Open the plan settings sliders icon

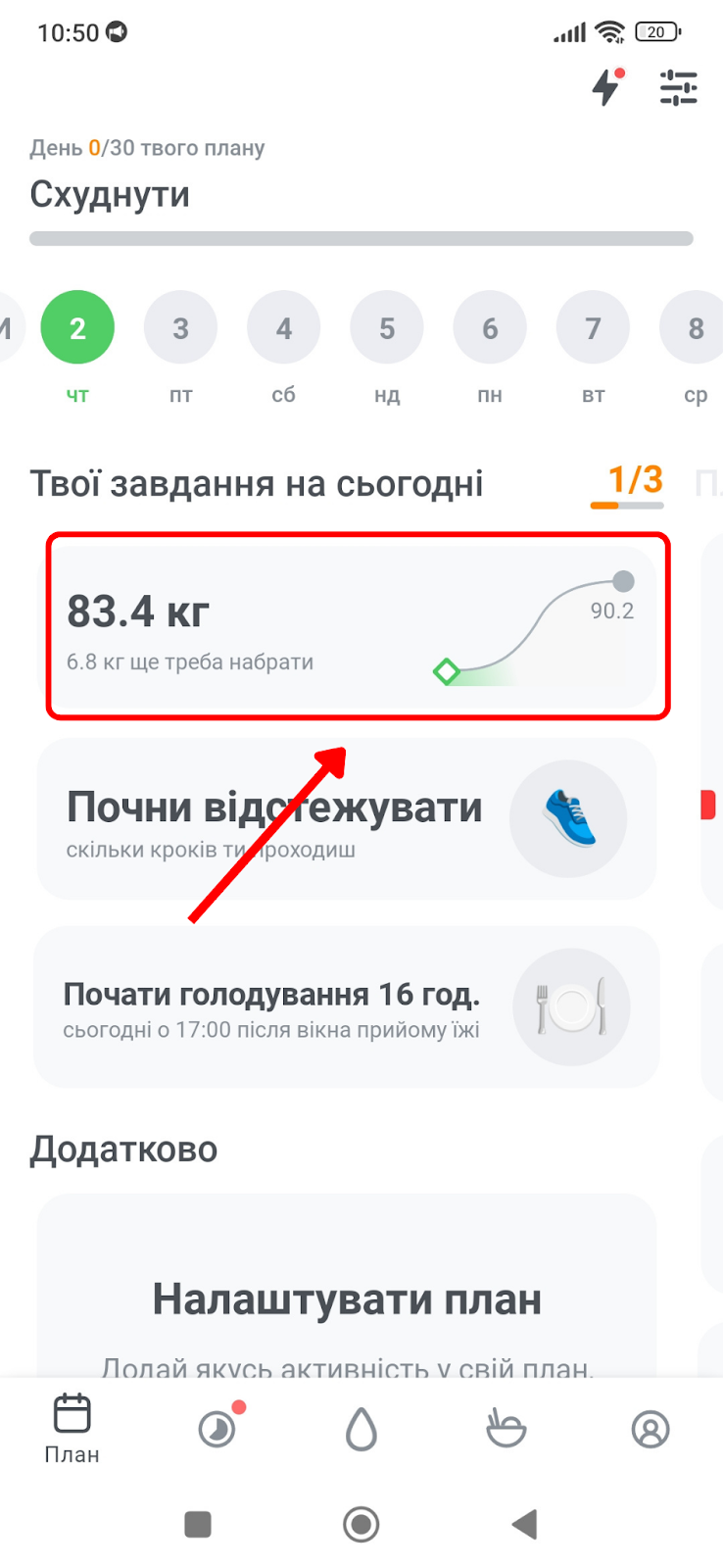(x=678, y=87)
